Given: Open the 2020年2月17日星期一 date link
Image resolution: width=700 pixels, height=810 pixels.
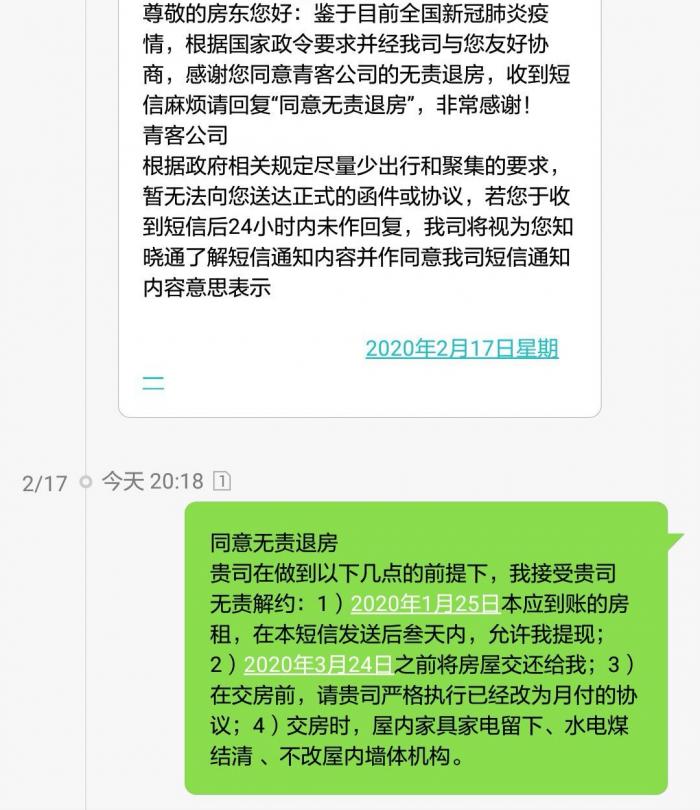Looking at the screenshot, I should point(461,349).
